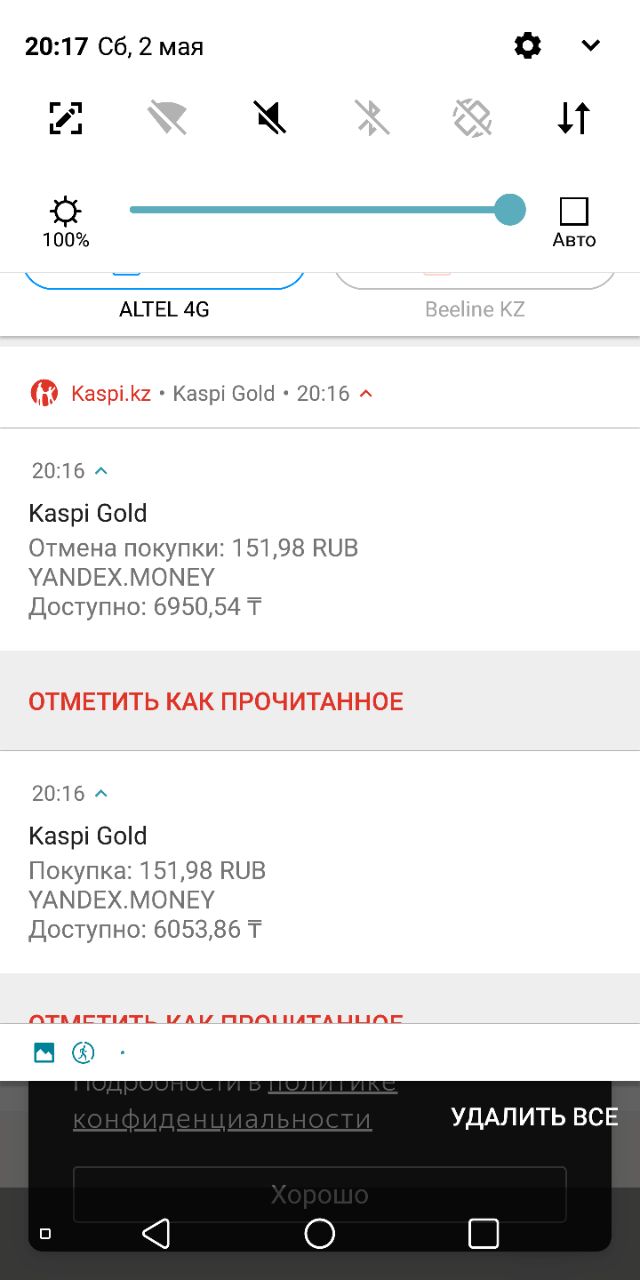Turn on Wi-Fi from quick settings
The width and height of the screenshot is (640, 1280).
tap(167, 118)
